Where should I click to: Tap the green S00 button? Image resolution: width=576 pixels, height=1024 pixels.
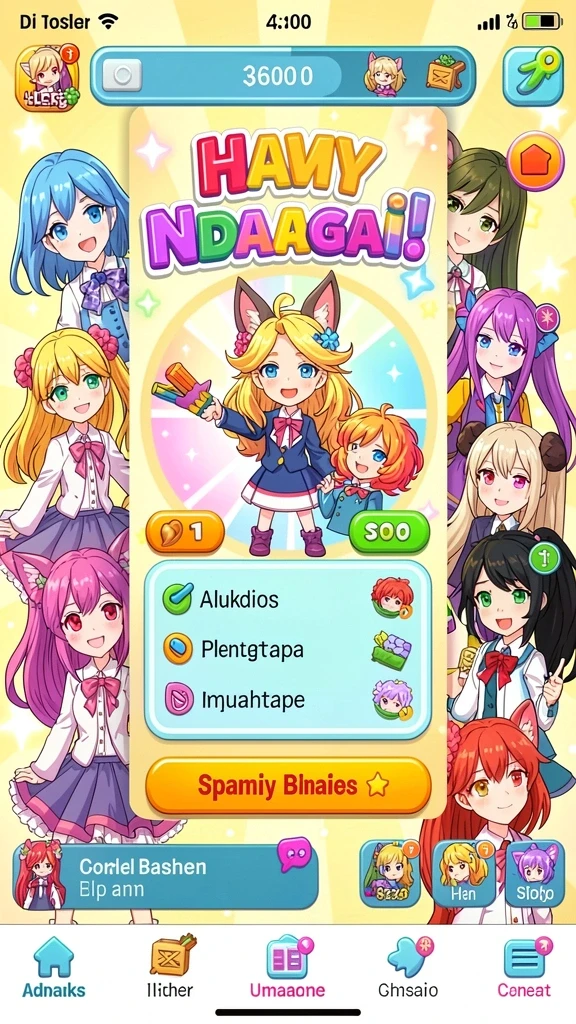389,532
